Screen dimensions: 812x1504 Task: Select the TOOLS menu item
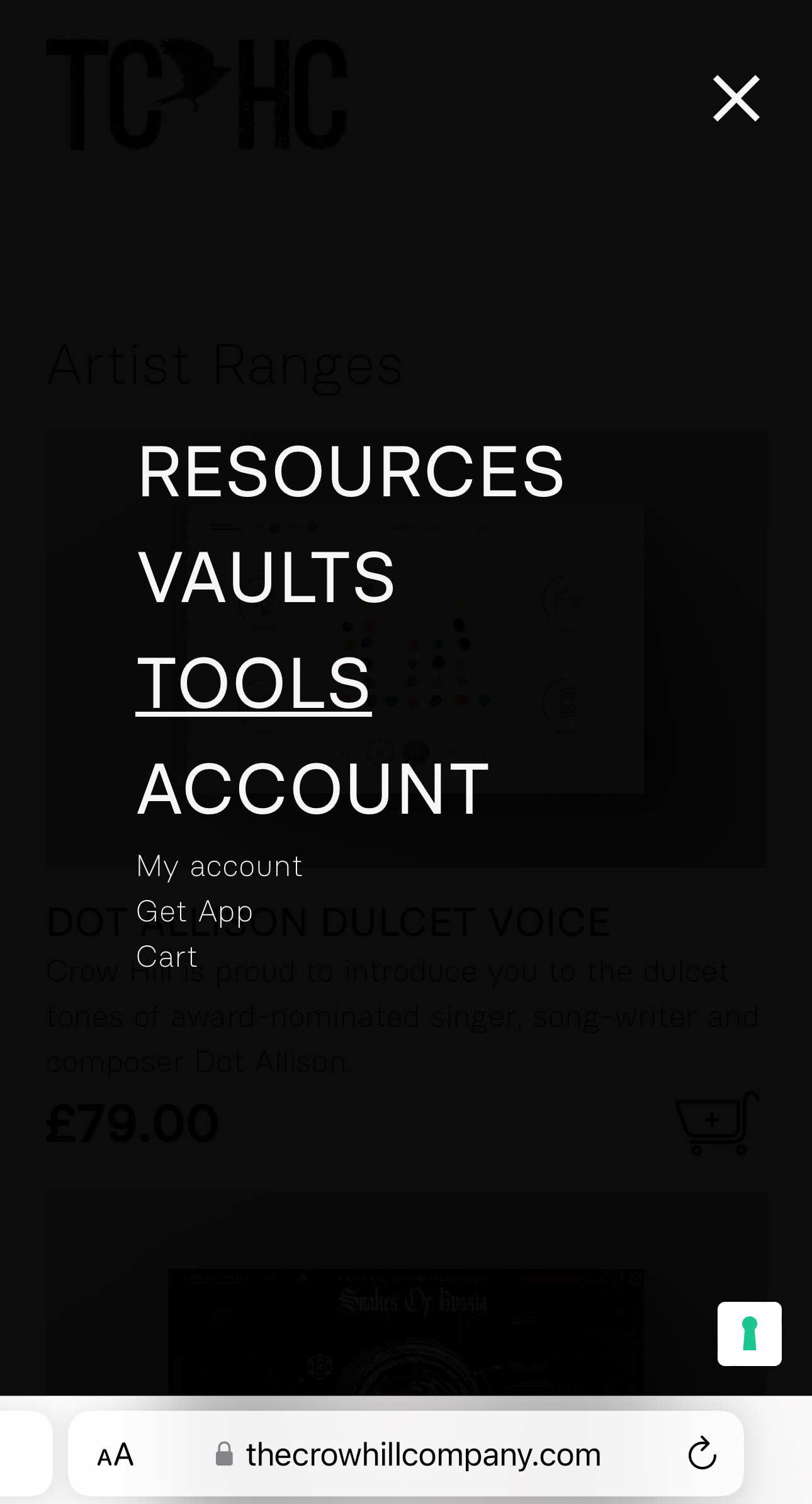pyautogui.click(x=254, y=683)
